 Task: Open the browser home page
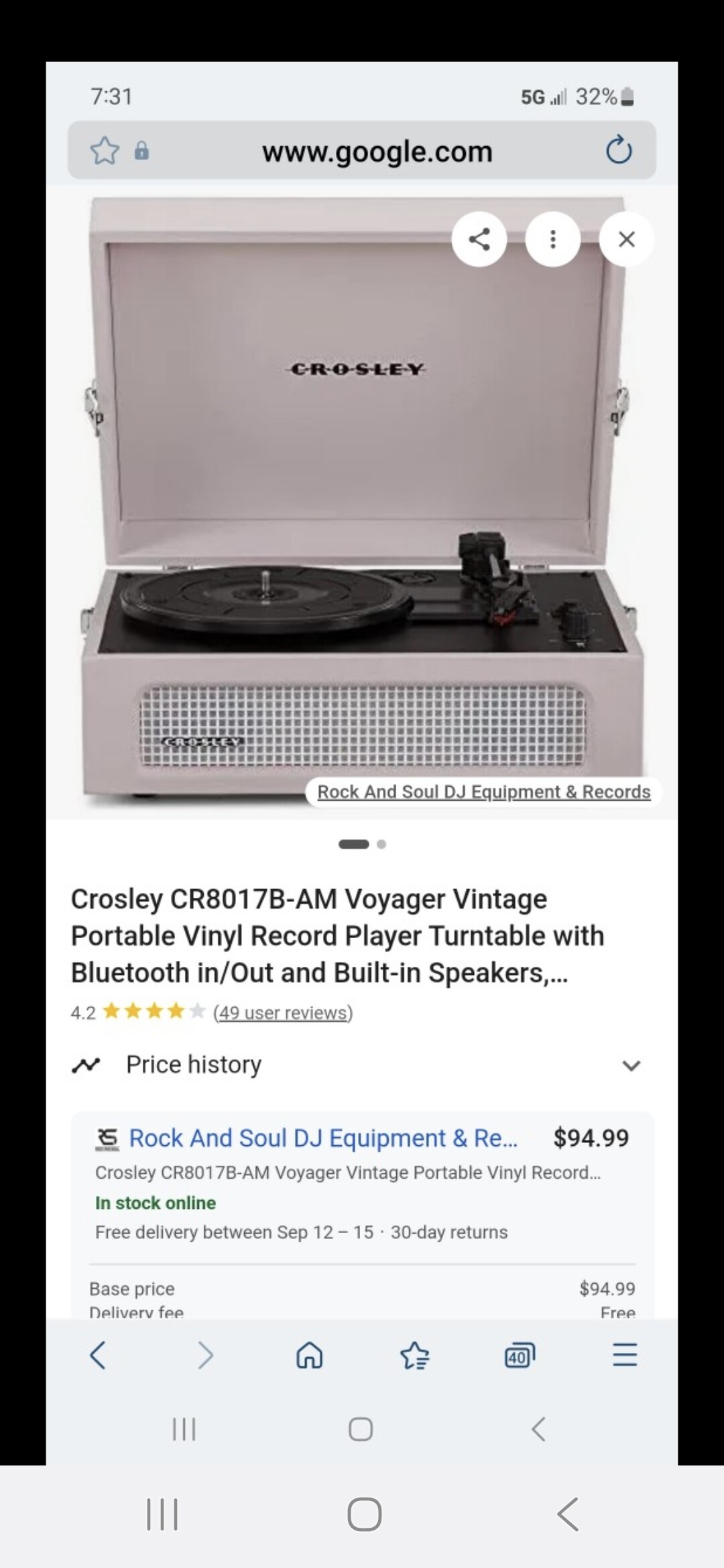309,1355
